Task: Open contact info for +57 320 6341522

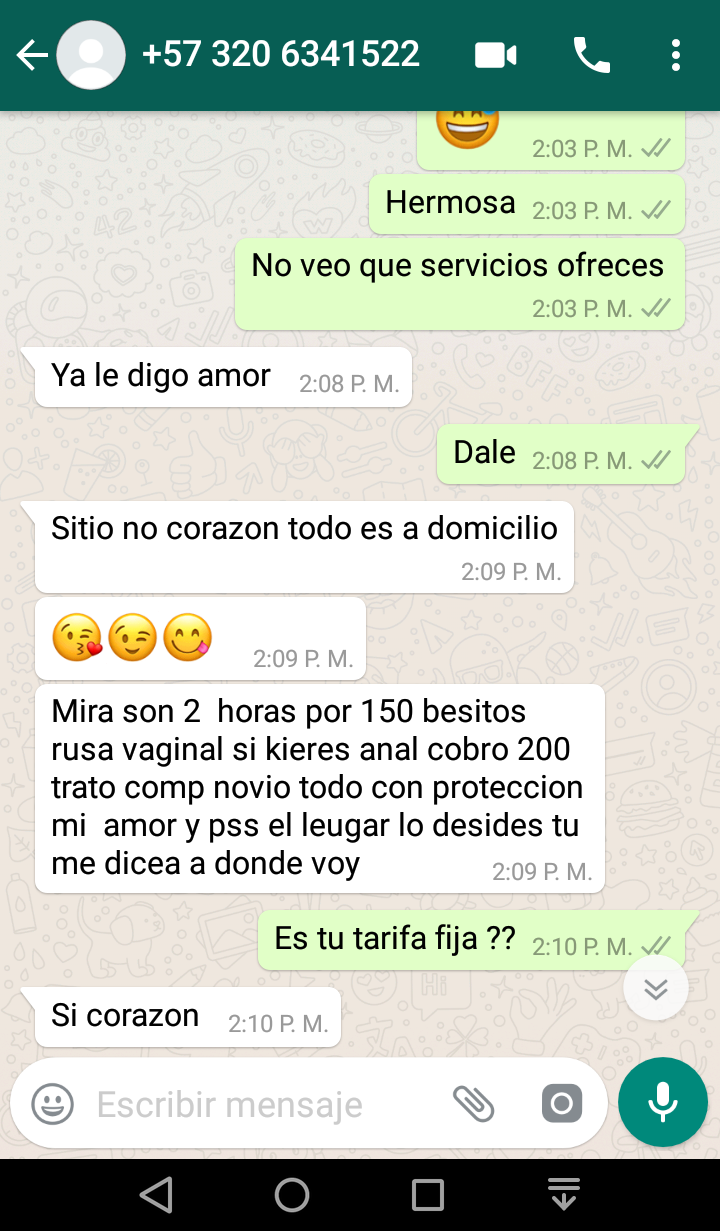Action: pos(281,54)
